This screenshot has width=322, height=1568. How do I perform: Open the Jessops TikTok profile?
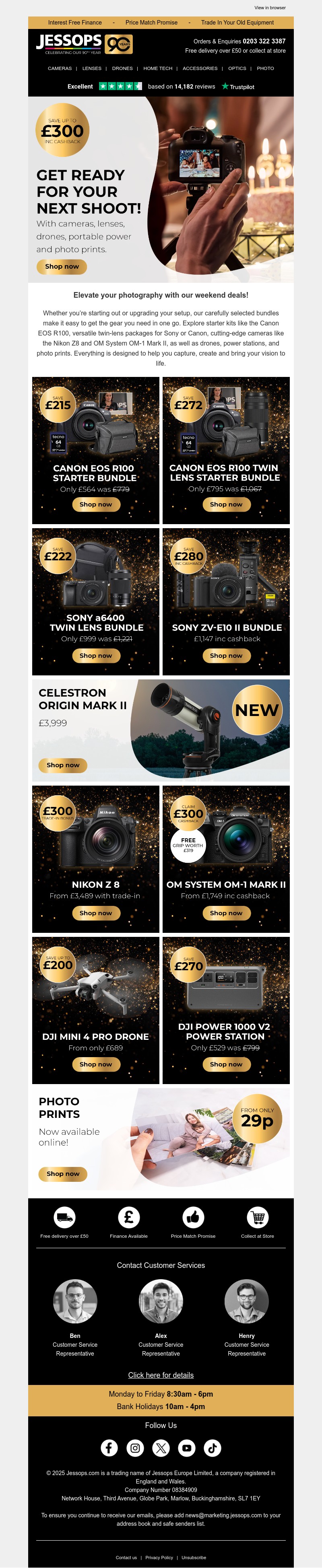coord(213,1448)
